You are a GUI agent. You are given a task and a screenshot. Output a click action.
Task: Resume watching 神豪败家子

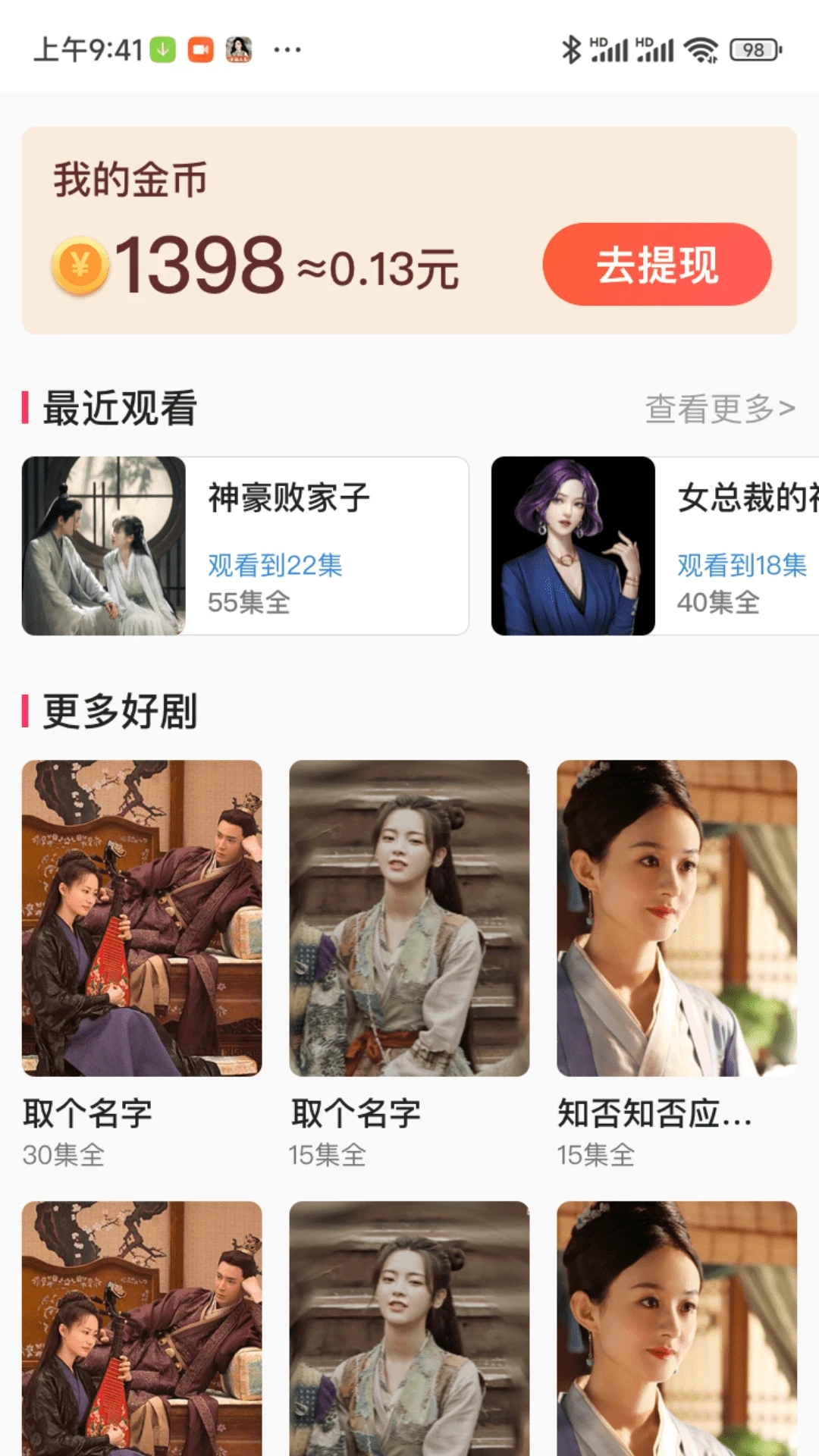point(245,546)
